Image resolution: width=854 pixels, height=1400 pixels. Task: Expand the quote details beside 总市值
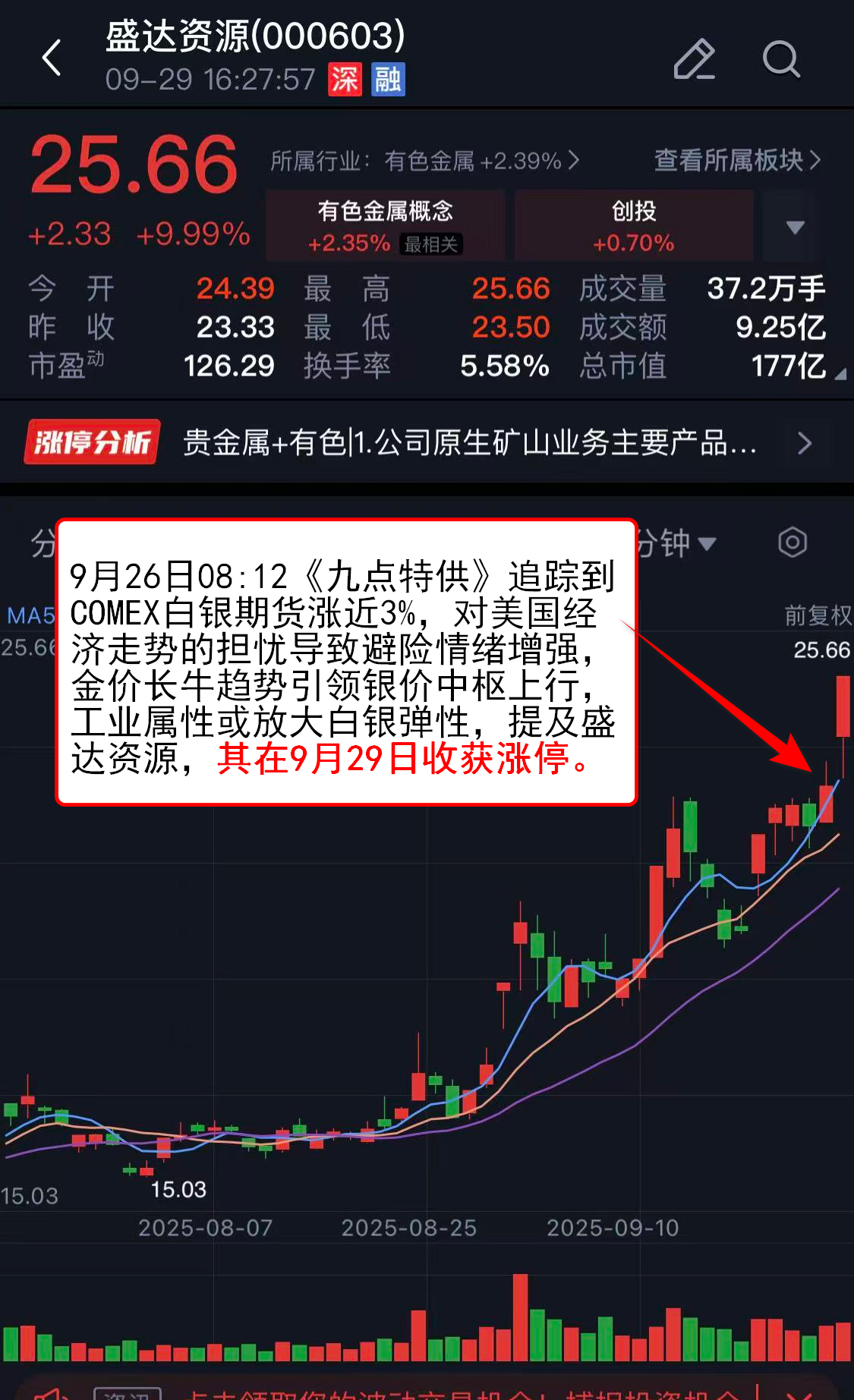click(840, 373)
